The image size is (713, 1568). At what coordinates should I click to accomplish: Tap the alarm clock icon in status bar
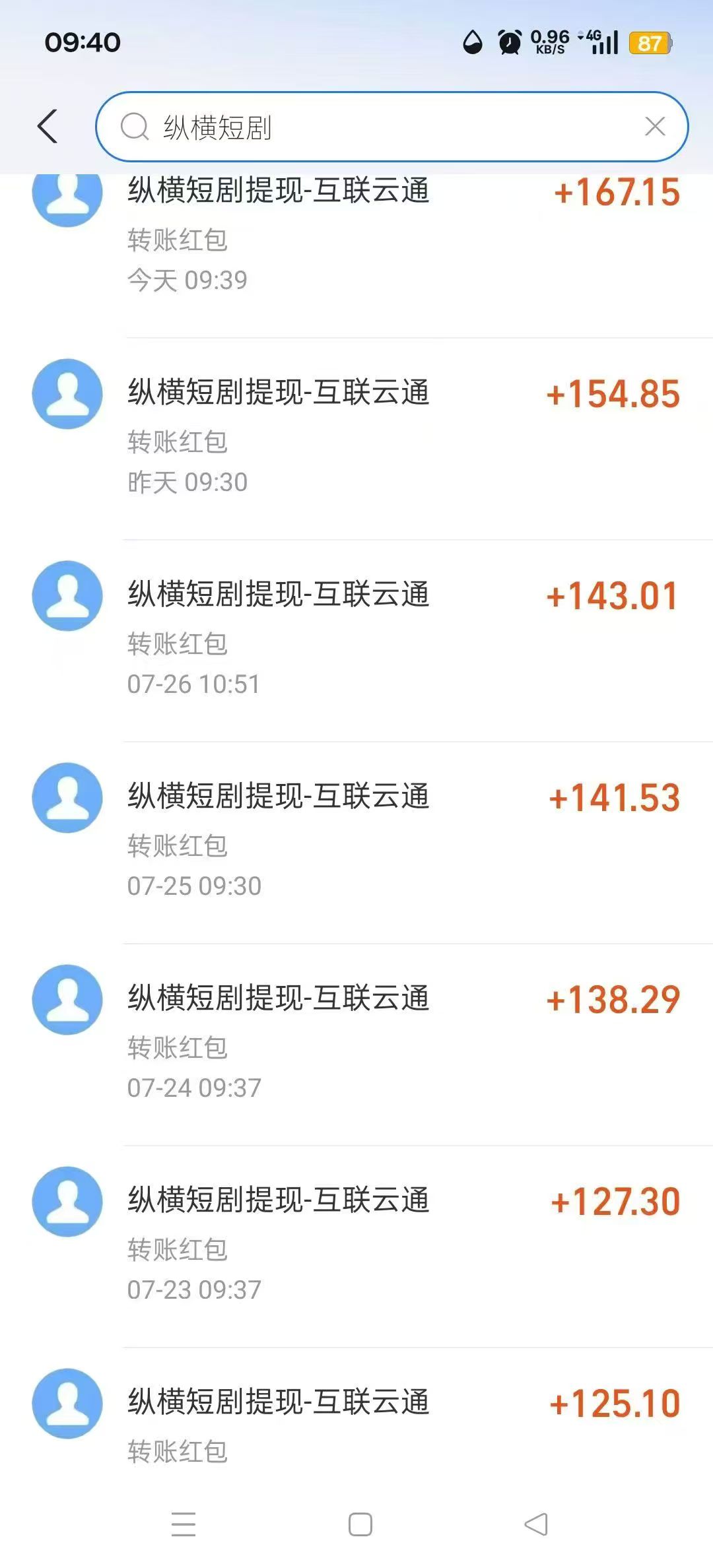(508, 41)
